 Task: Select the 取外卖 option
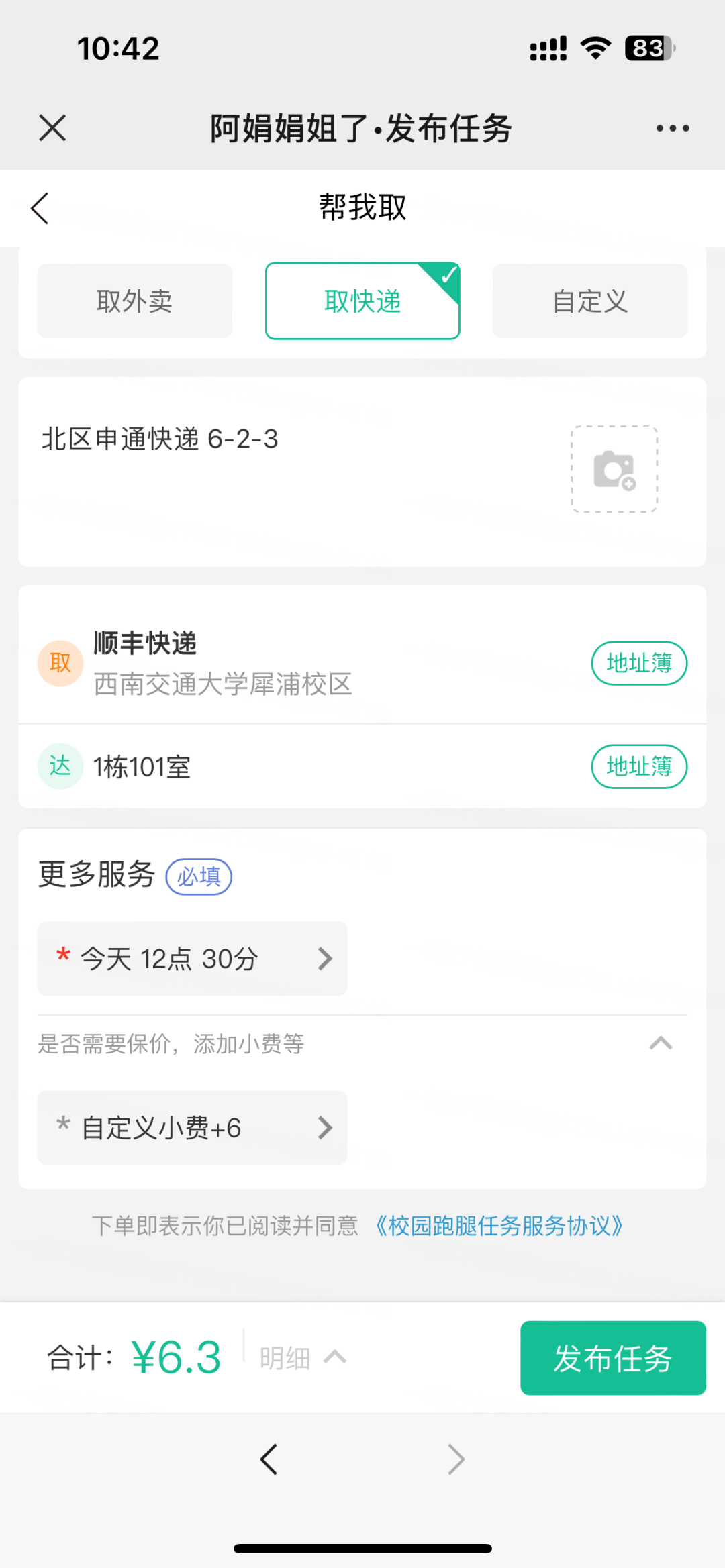tap(134, 301)
